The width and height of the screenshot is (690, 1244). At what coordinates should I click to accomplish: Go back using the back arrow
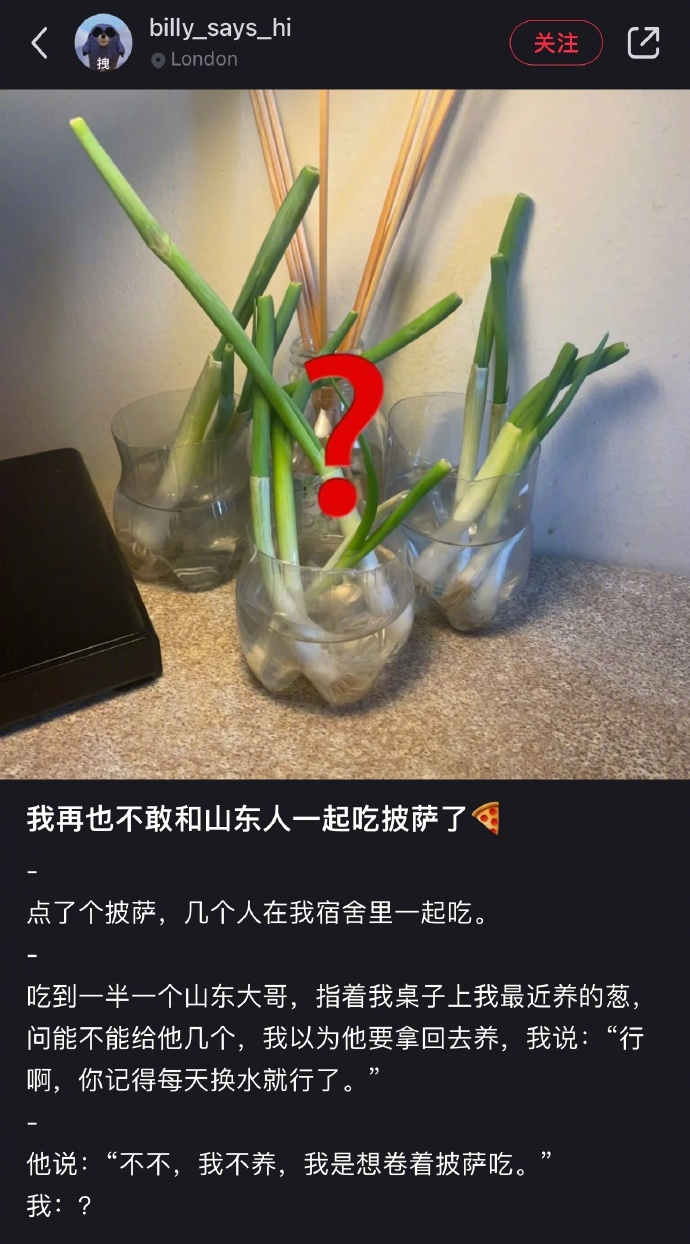[x=40, y=43]
